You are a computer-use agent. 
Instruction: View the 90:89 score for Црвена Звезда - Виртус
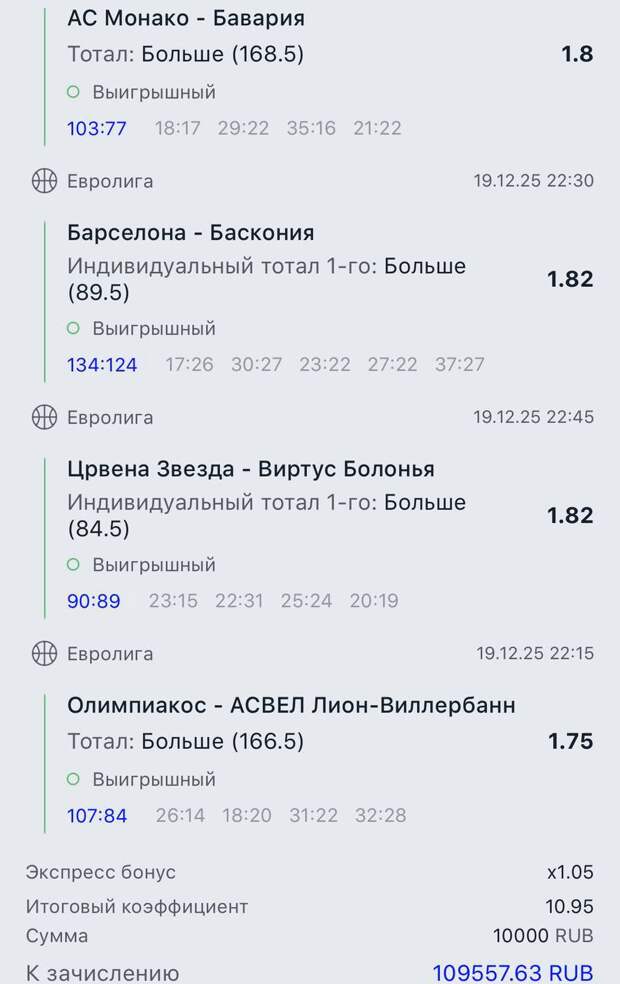pyautogui.click(x=94, y=600)
